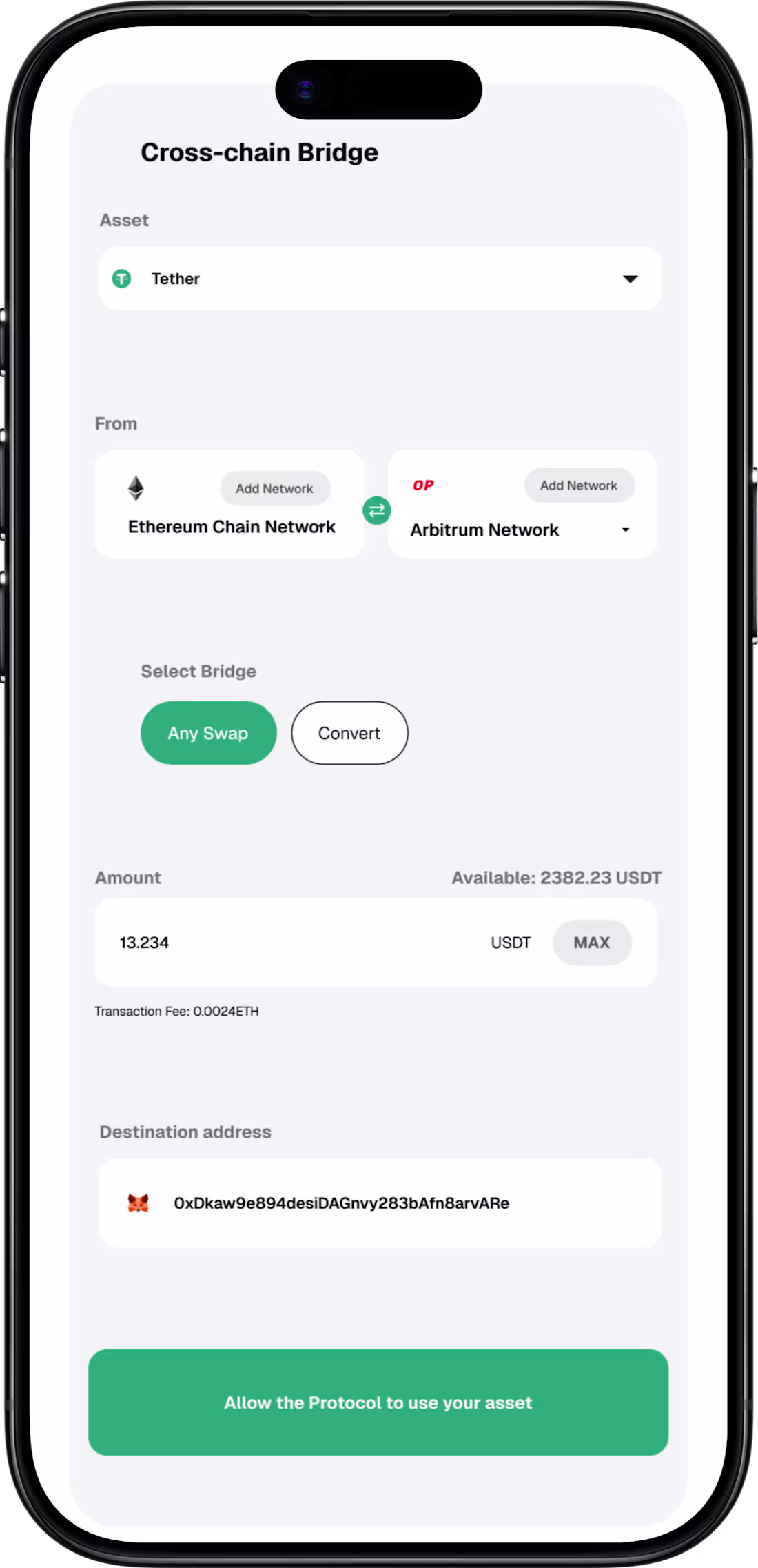Edit the destination address field
This screenshot has width=758, height=1568.
(380, 1203)
